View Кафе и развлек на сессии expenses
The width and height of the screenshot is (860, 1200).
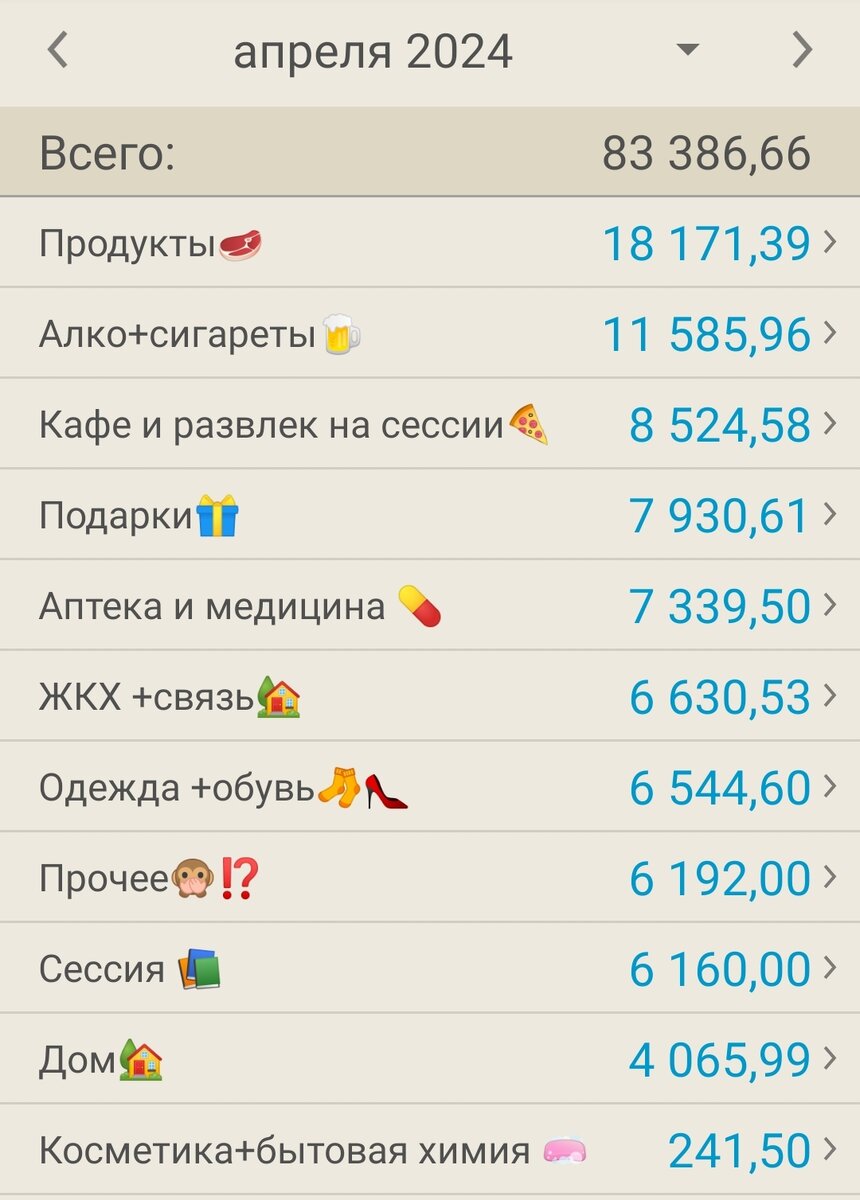[x=430, y=425]
